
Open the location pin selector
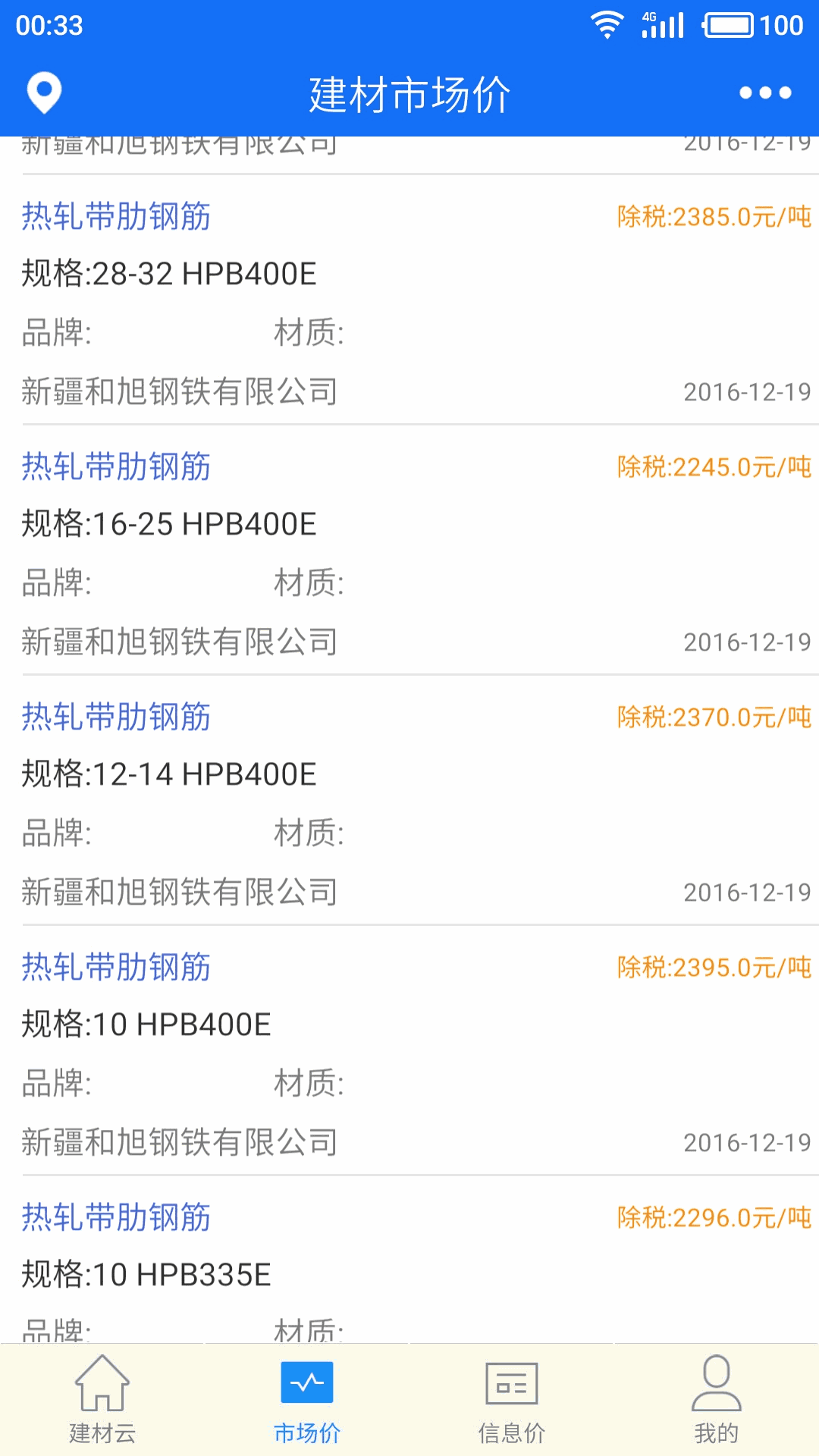pos(44,93)
